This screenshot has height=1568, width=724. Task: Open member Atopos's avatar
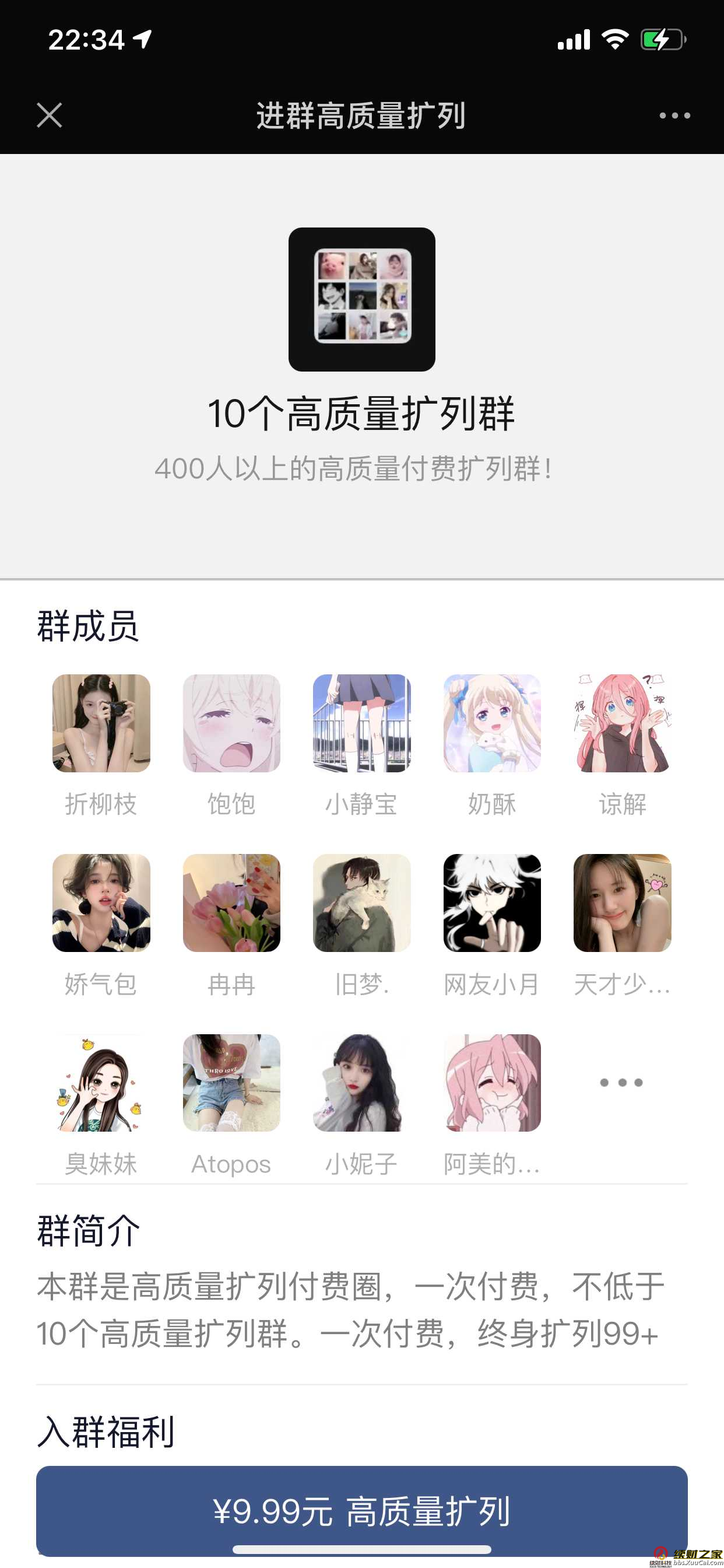231,1083
